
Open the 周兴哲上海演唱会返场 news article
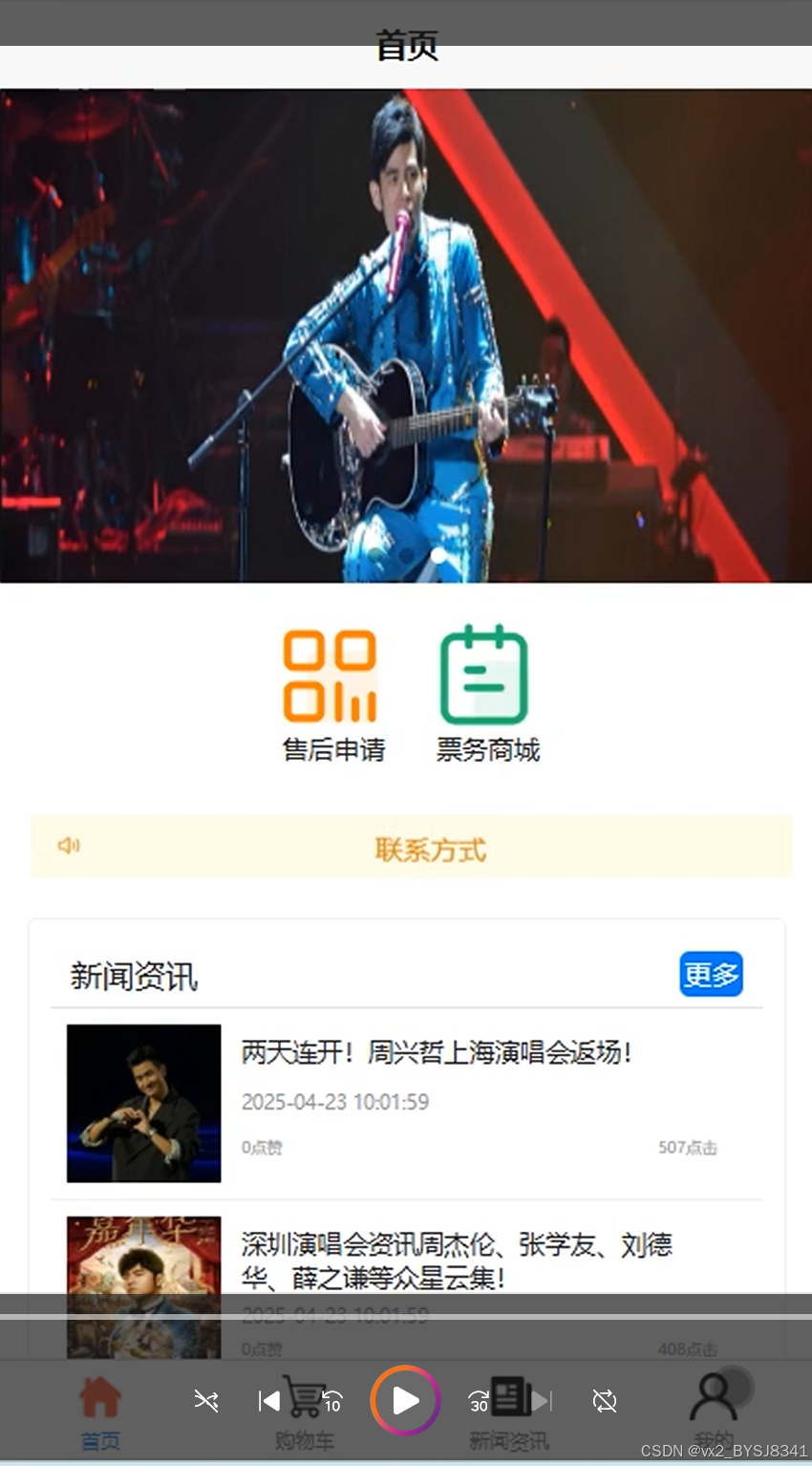pyautogui.click(x=436, y=1053)
